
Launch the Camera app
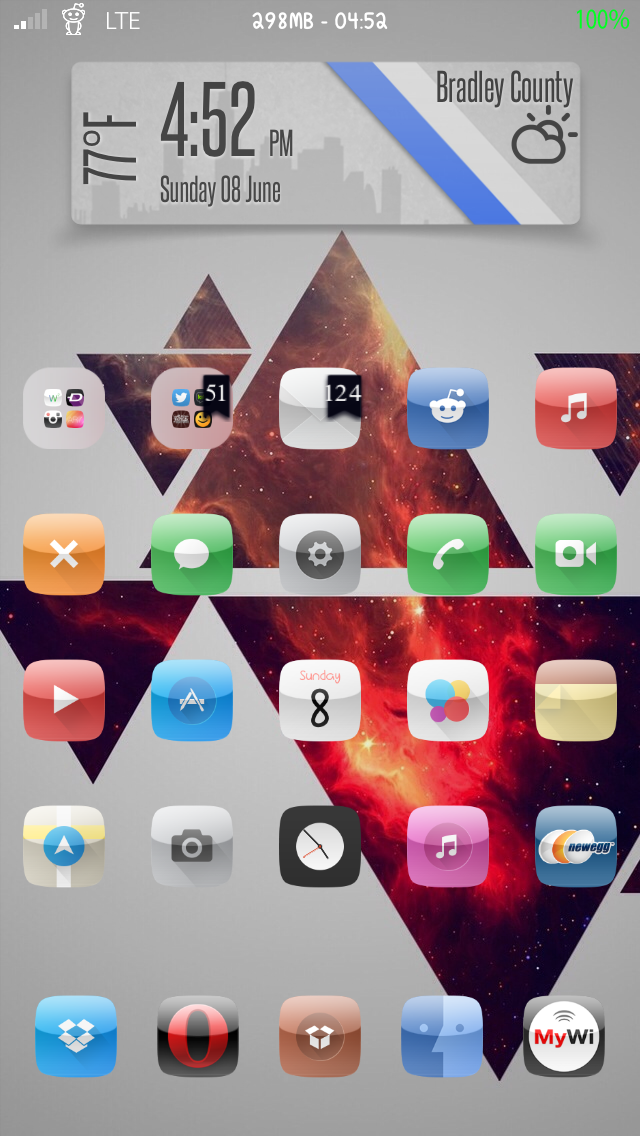192,846
